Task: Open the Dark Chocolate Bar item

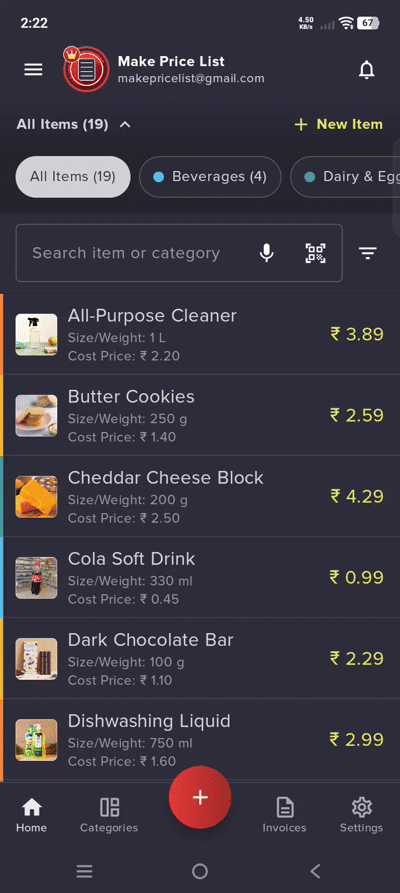Action: coord(200,658)
